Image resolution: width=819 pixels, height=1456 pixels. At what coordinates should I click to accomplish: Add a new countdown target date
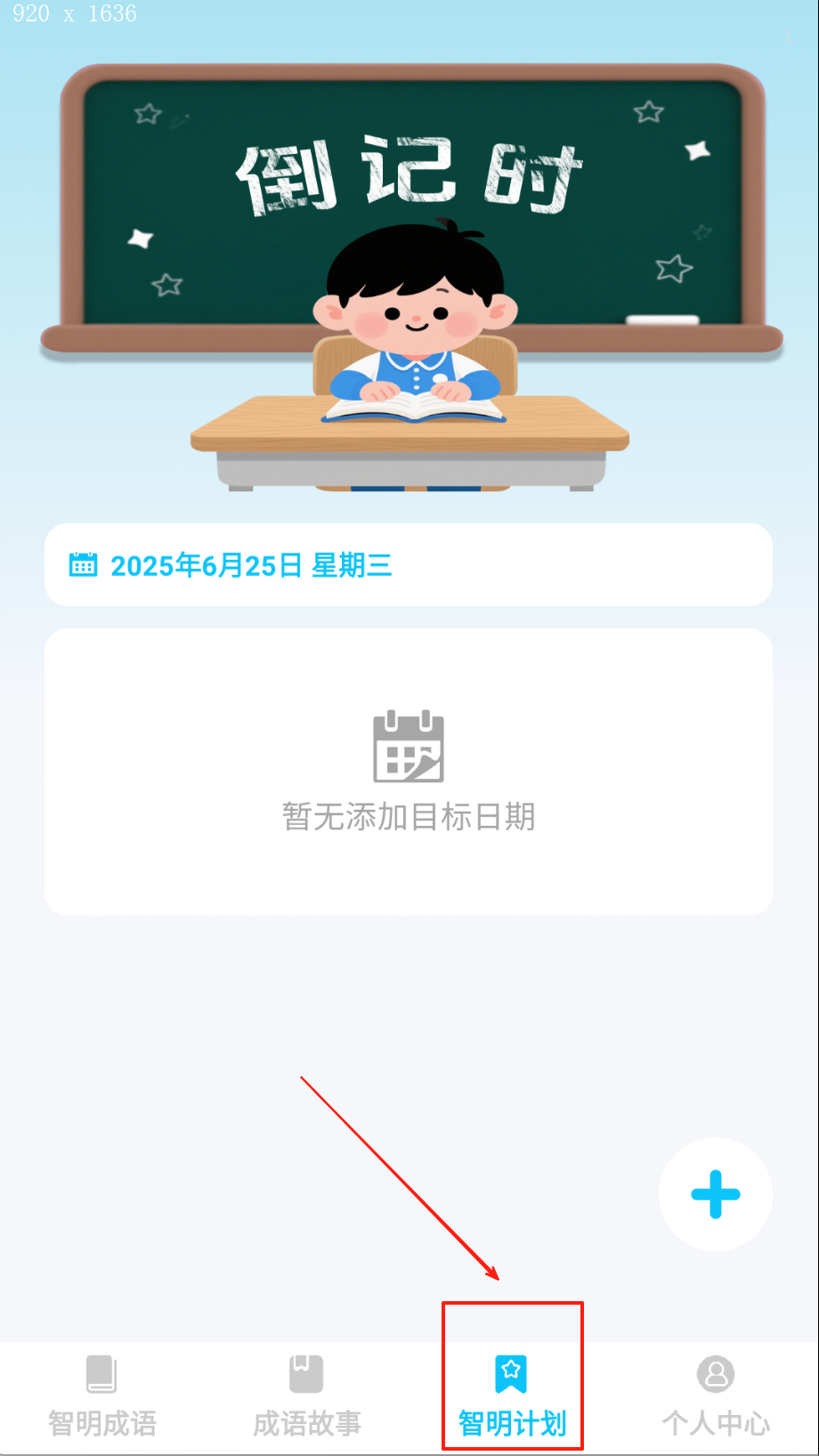[x=715, y=1194]
